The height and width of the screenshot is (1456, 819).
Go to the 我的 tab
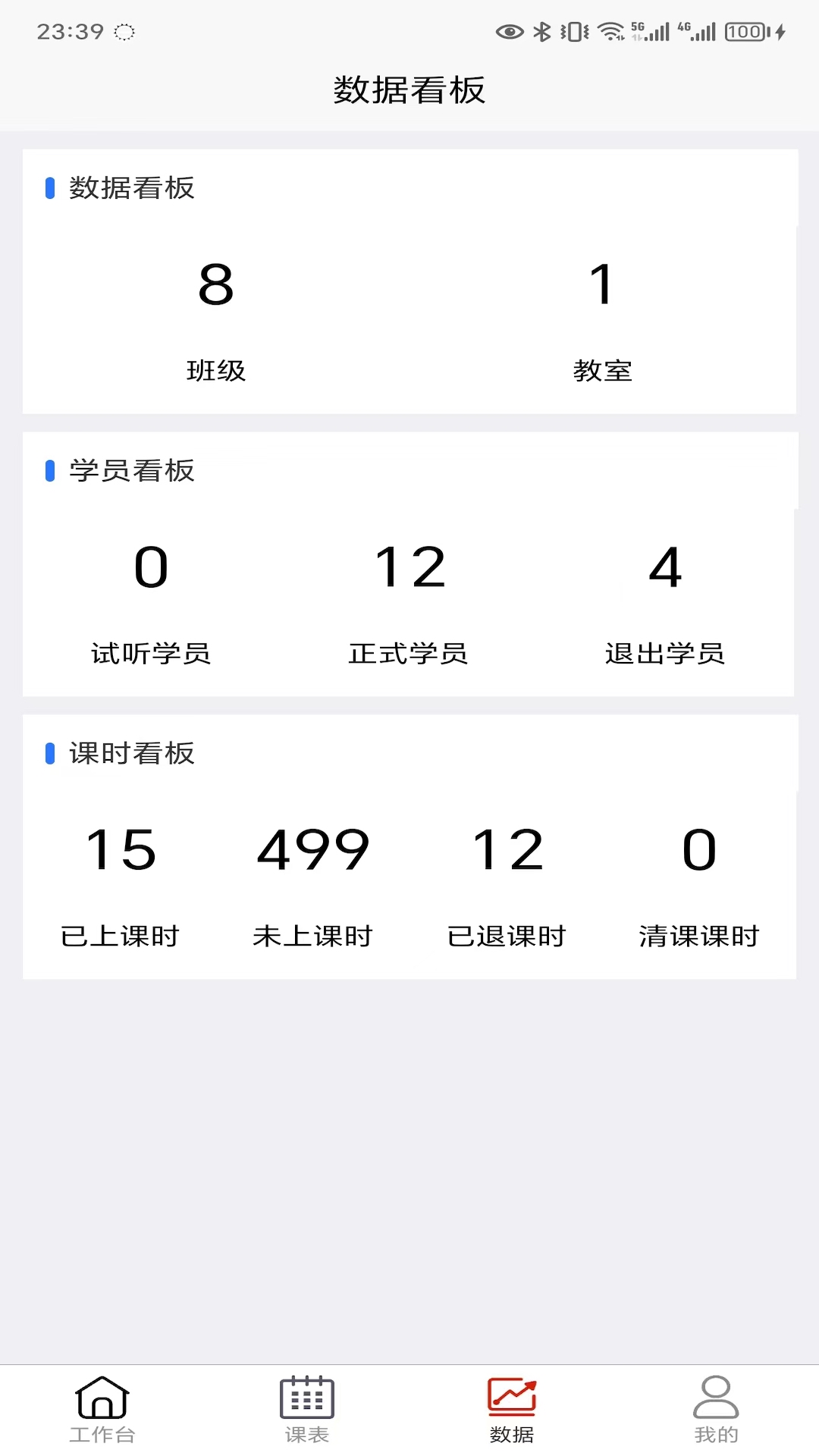[716, 1409]
